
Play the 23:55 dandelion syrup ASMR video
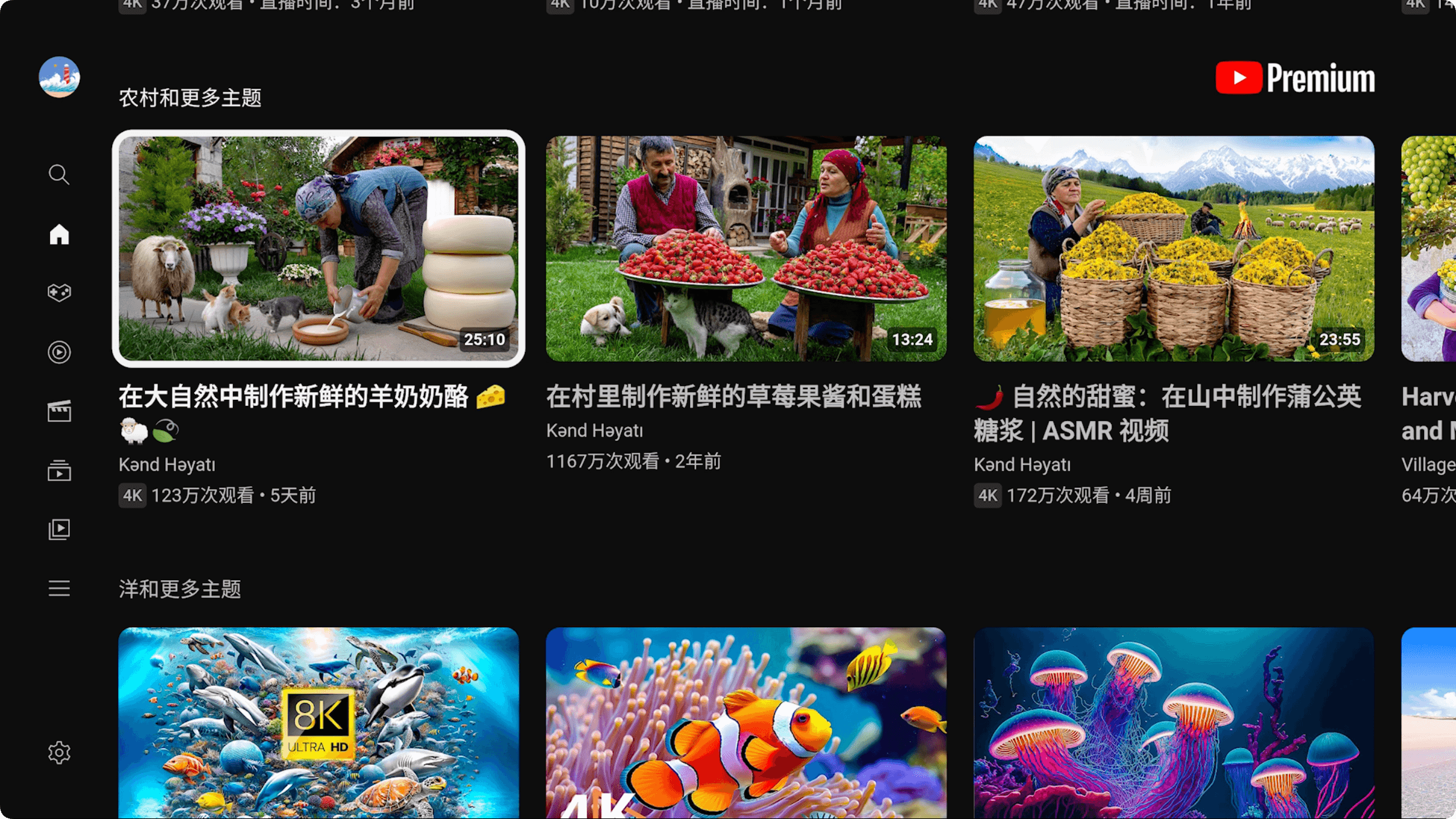(1174, 248)
